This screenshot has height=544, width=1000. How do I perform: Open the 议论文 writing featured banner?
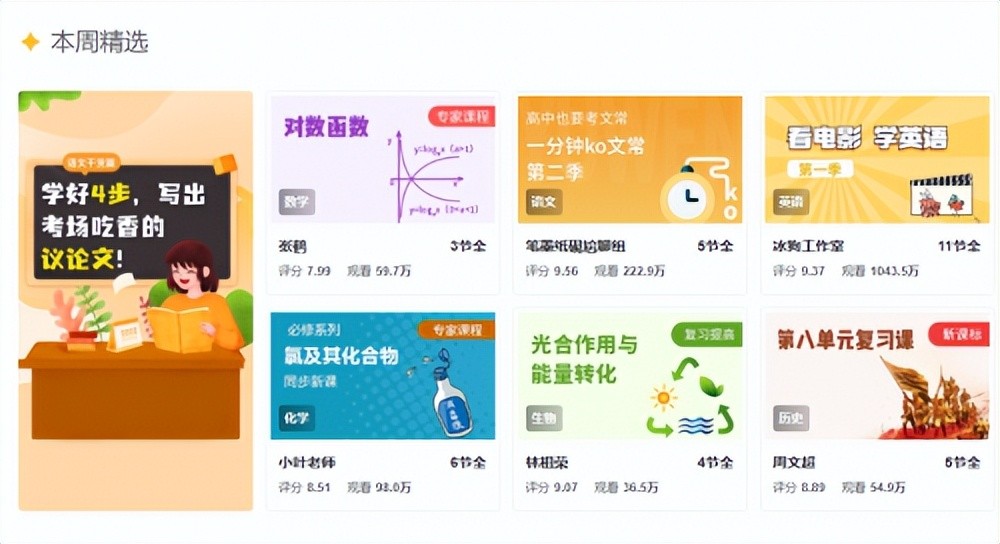[x=135, y=300]
